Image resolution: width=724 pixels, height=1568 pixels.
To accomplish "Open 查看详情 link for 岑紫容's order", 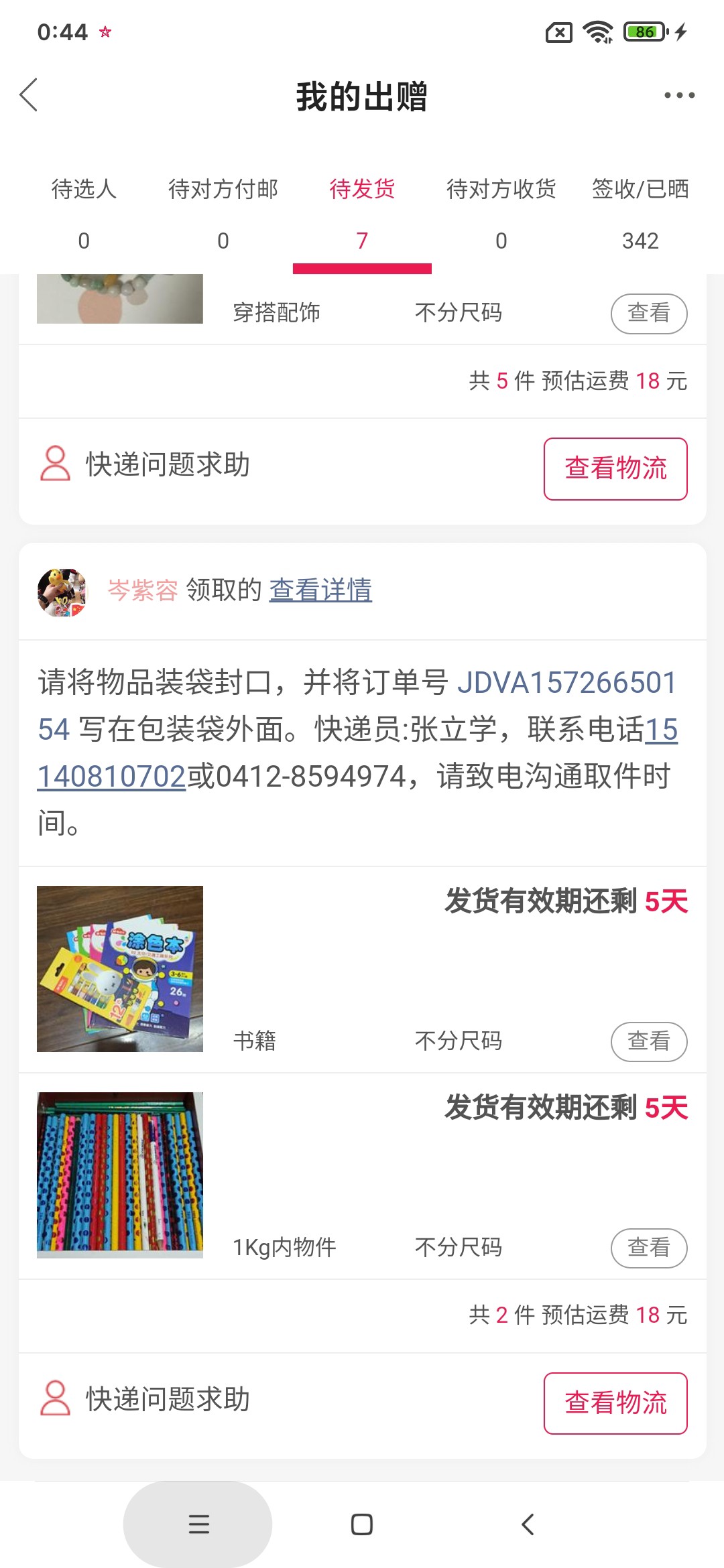I will (320, 590).
